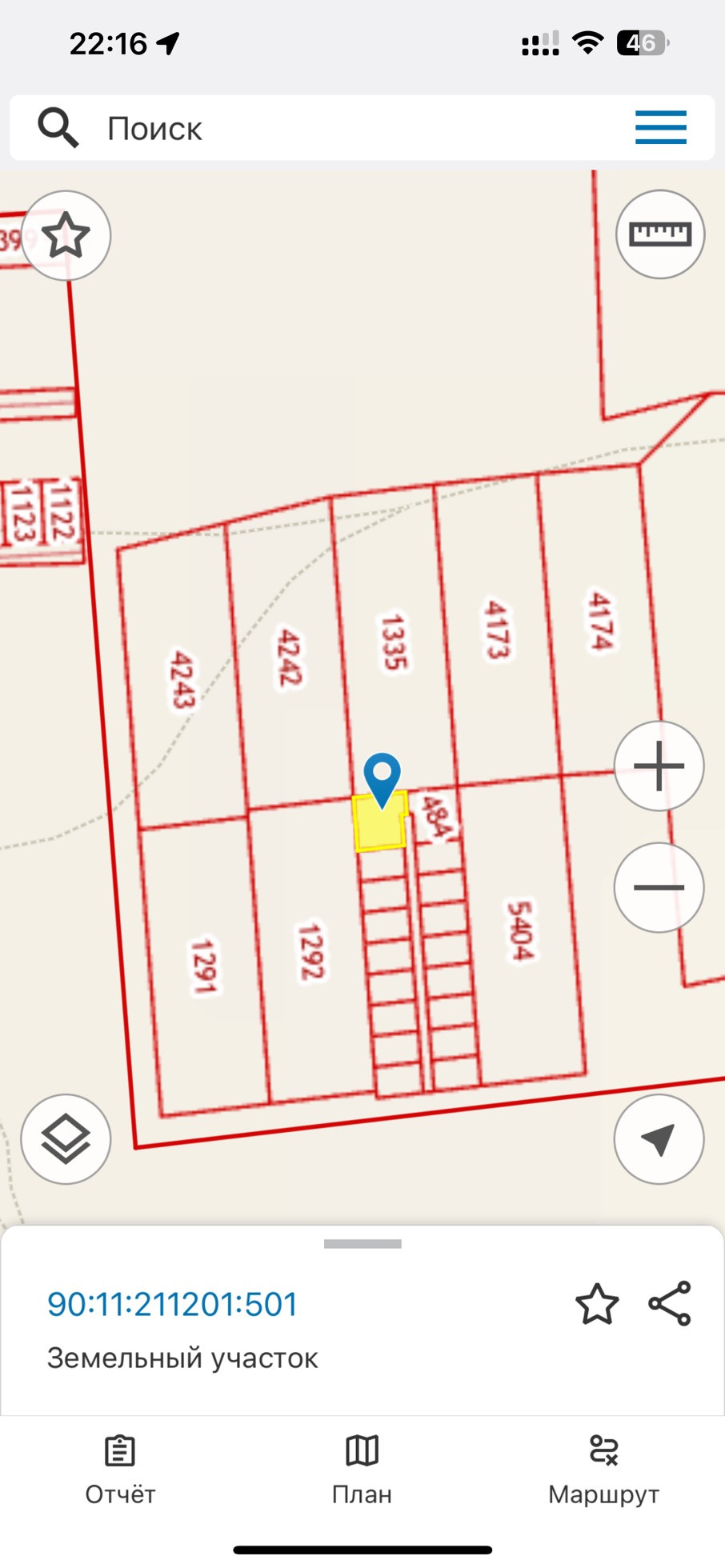Share parcel 90:11:211201:501
Image resolution: width=725 pixels, height=1568 pixels.
(x=670, y=1304)
